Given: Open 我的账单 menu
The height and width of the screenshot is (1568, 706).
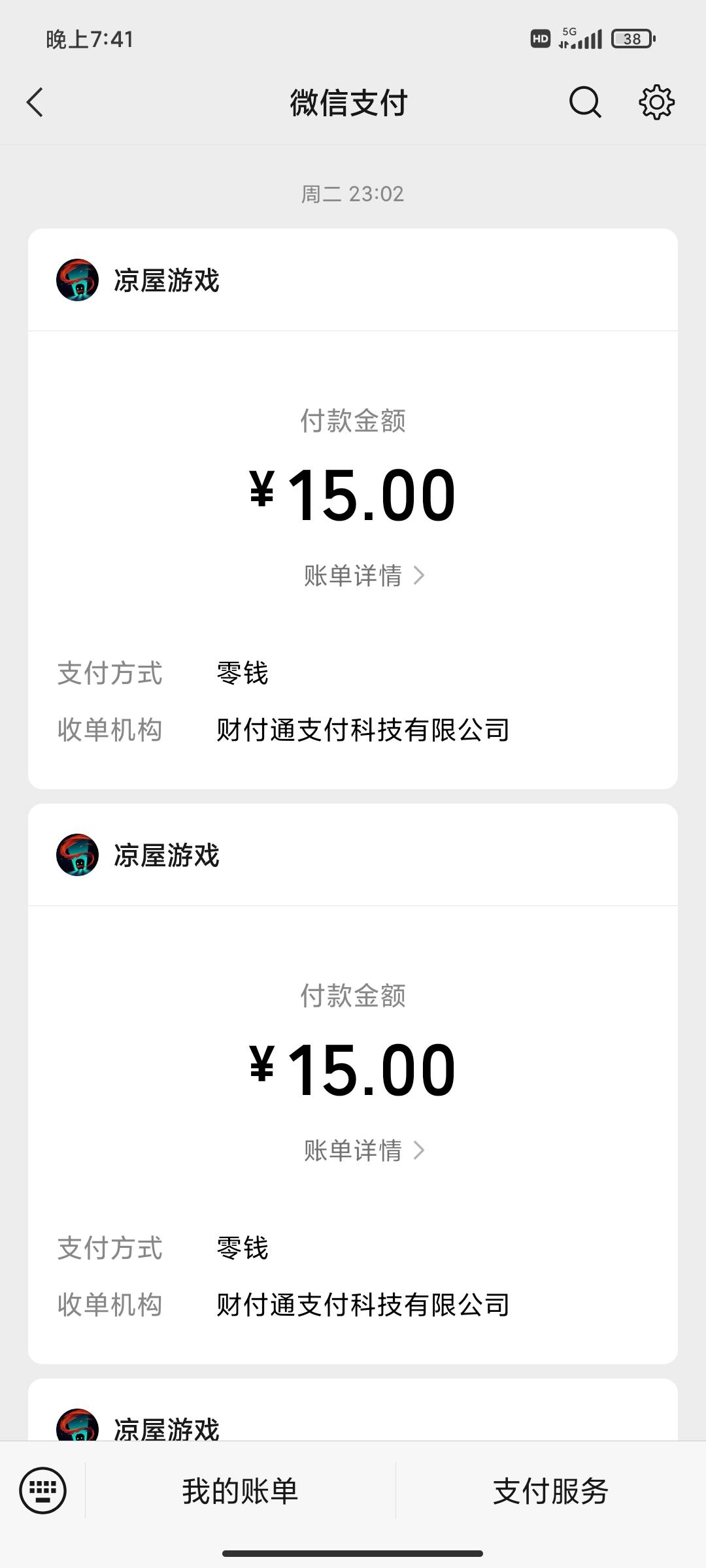Looking at the screenshot, I should [240, 1491].
